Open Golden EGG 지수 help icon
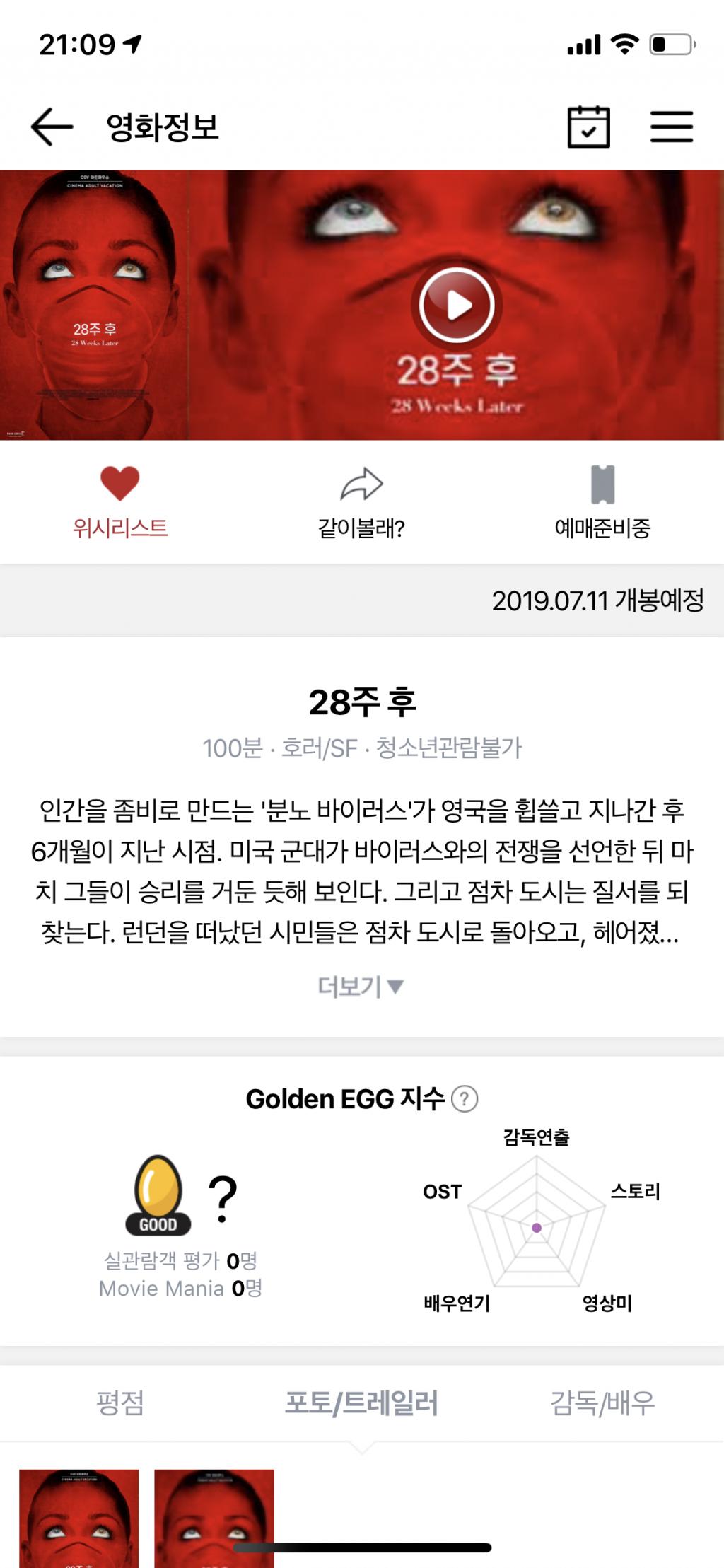 point(465,1099)
